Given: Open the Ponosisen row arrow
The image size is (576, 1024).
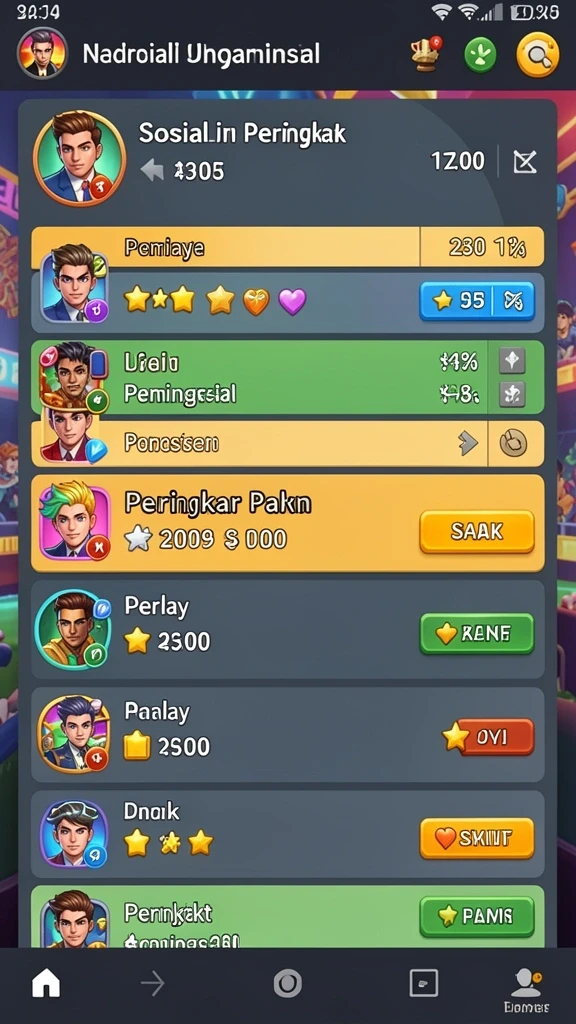Looking at the screenshot, I should click(468, 444).
